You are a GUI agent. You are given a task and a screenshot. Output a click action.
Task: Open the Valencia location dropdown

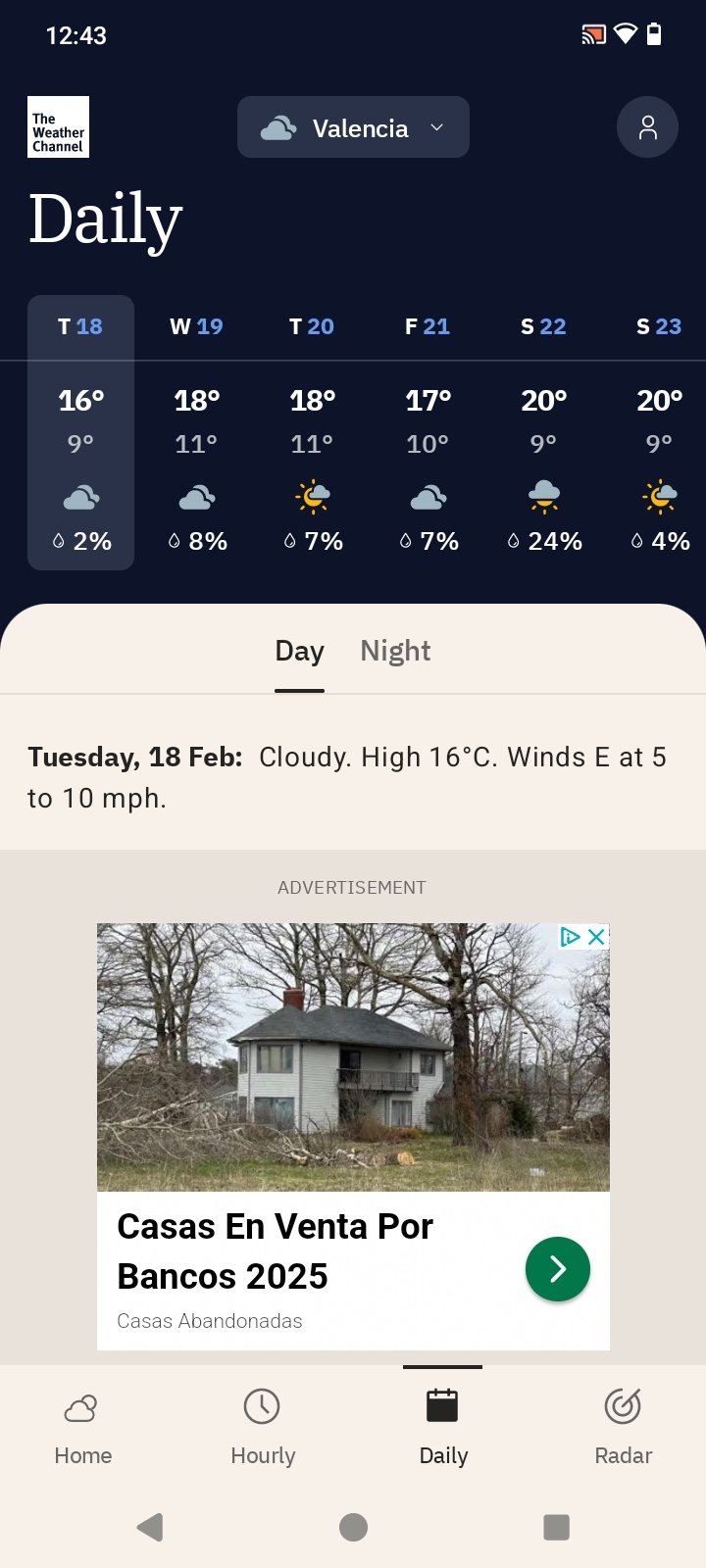coord(353,127)
